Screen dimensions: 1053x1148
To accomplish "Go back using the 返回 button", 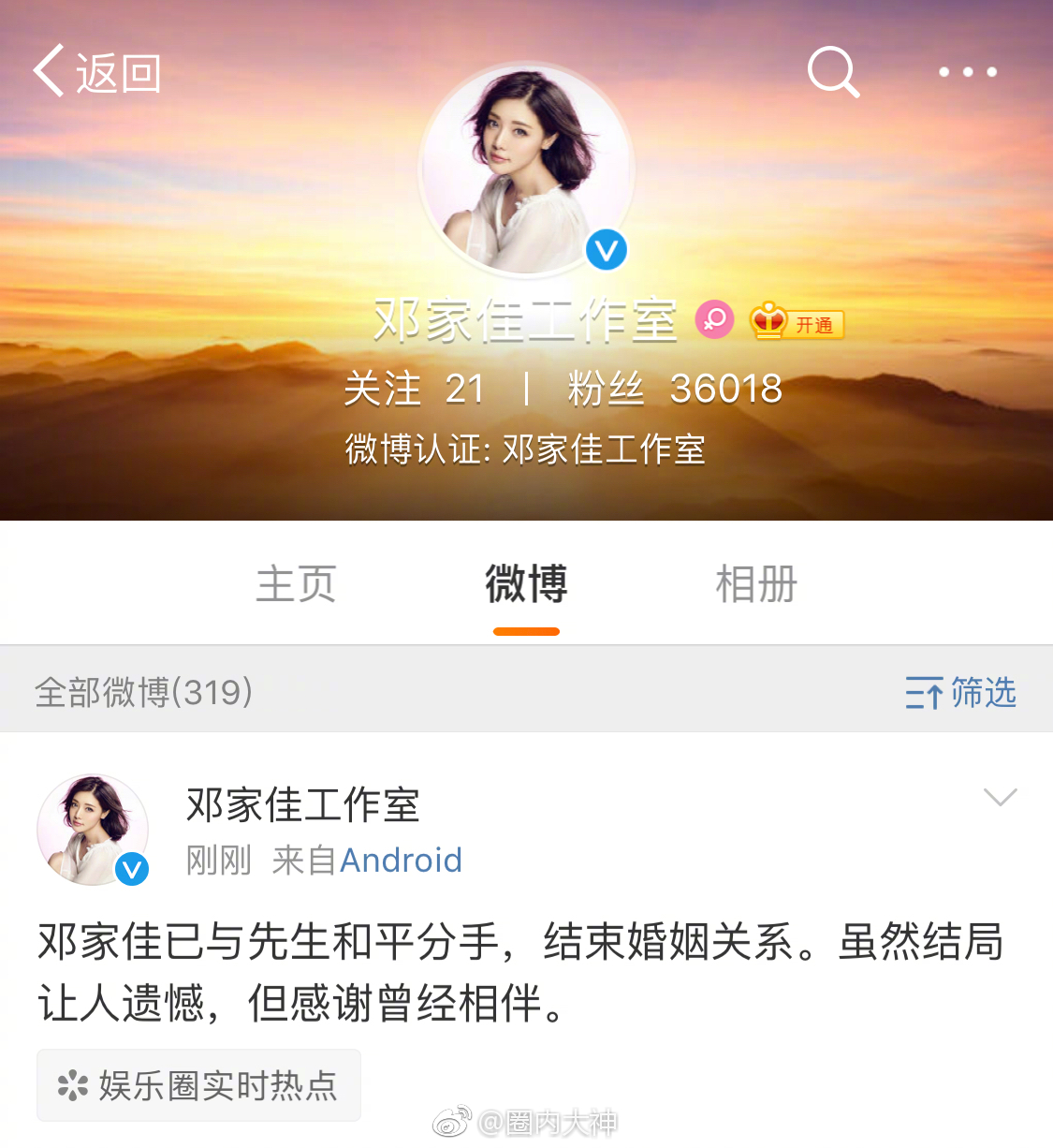I will click(97, 72).
